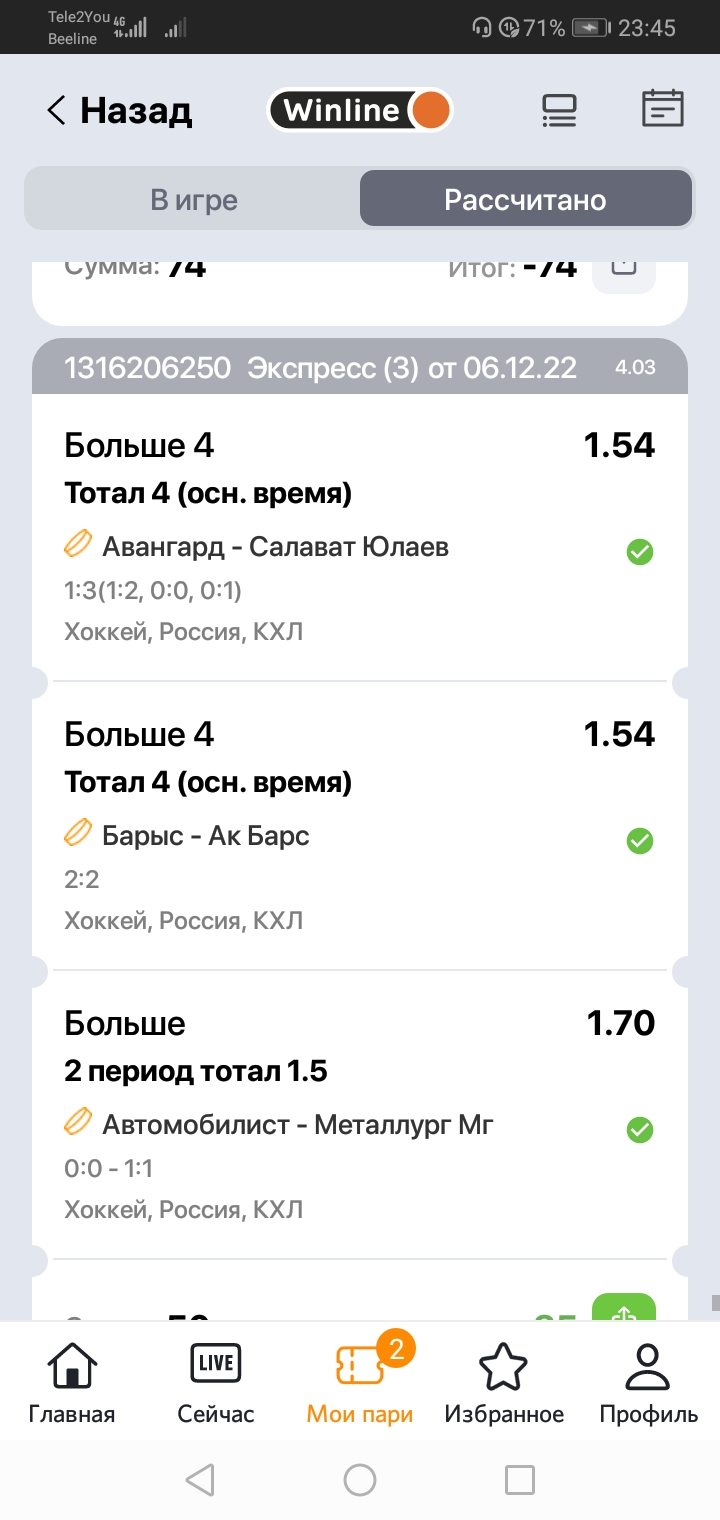Switch to the Избранное tab
Image resolution: width=720 pixels, height=1520 pixels.
[504, 1384]
